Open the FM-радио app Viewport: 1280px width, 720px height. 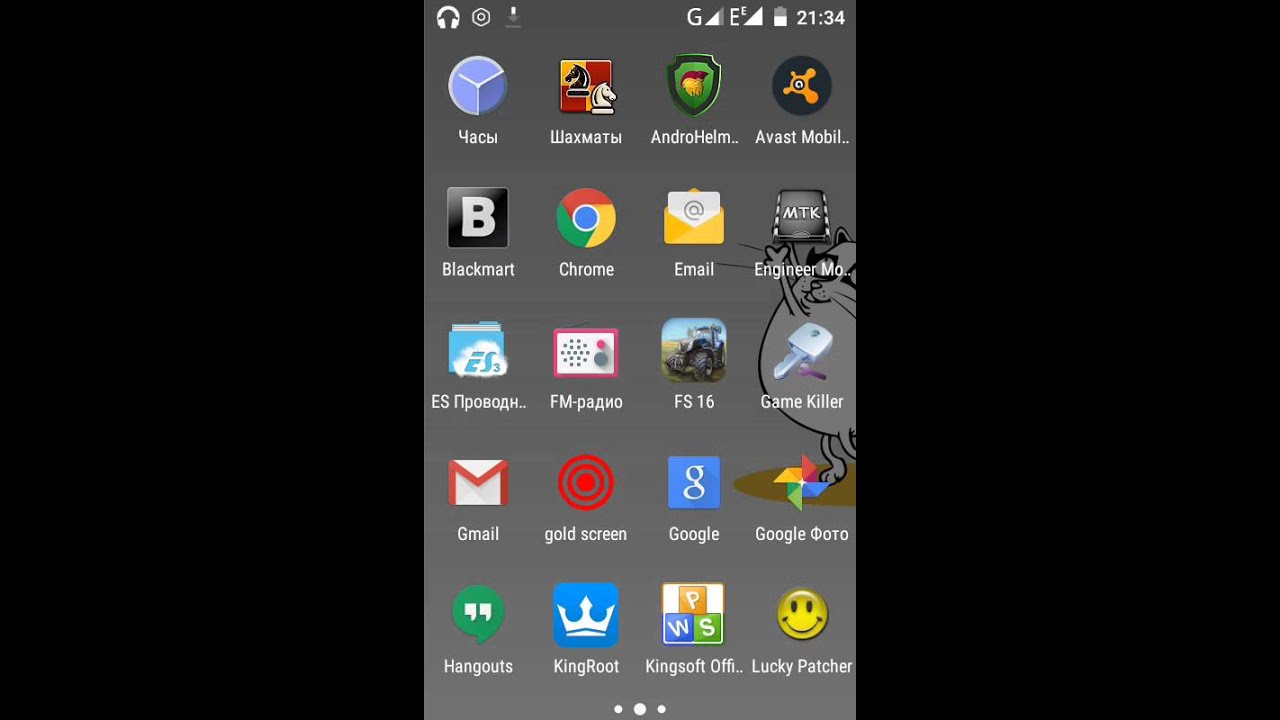(x=586, y=351)
